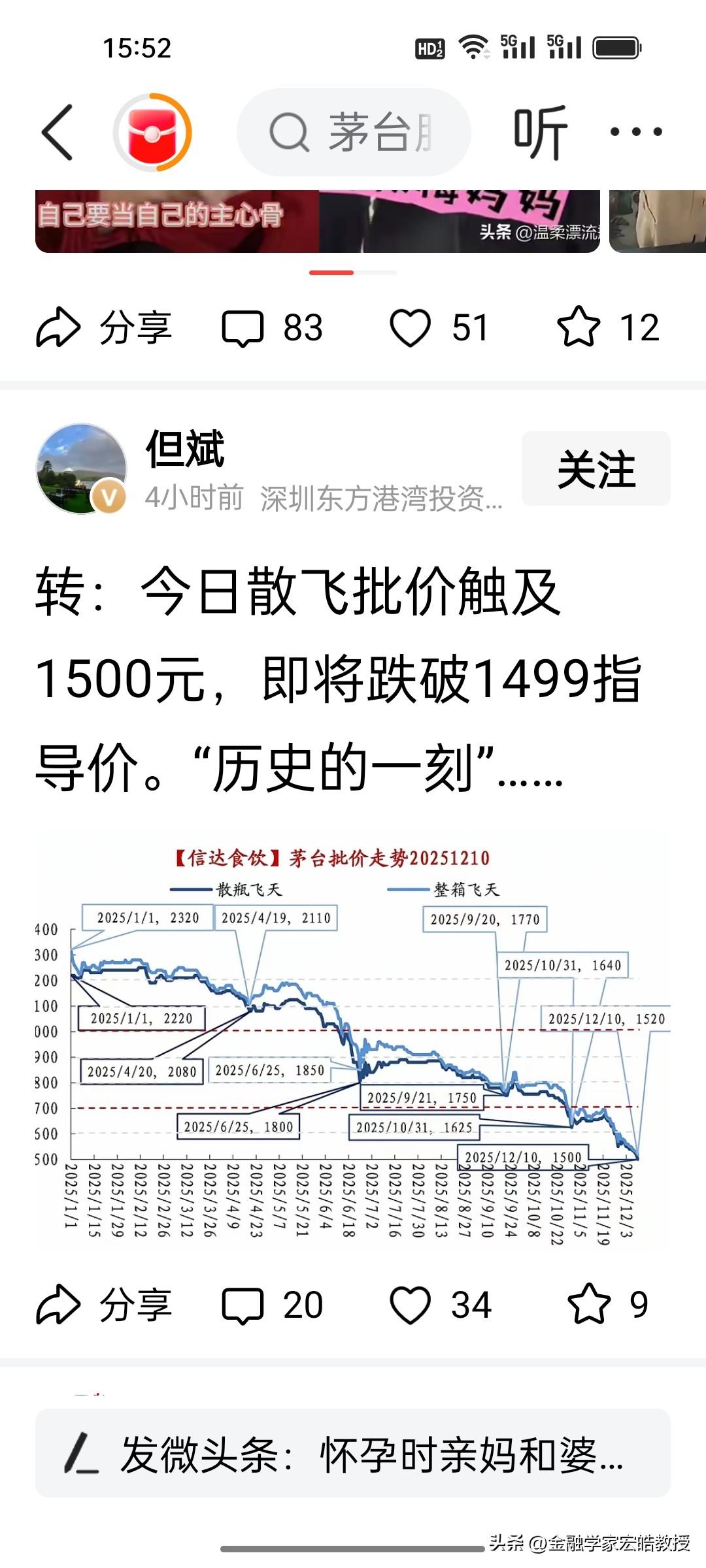The image size is (706, 1568).
Task: Open 但斌's profile avatar
Action: [x=81, y=468]
